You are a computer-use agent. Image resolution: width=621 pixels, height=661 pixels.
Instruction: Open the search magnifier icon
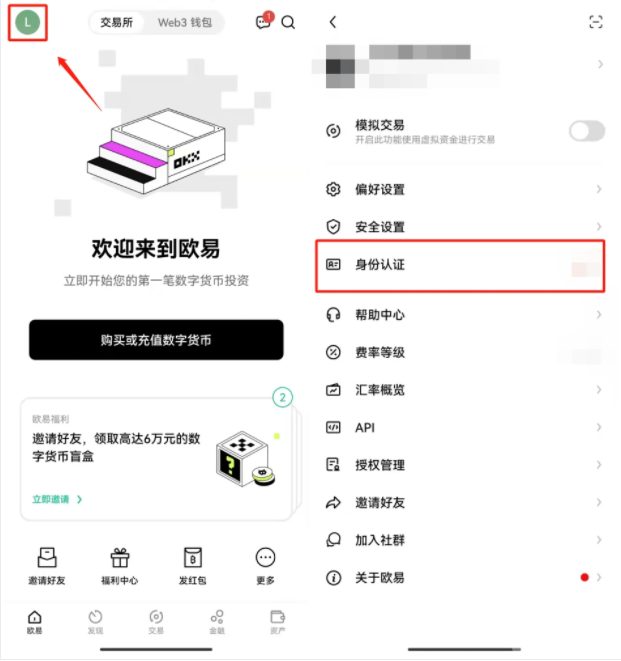click(x=289, y=22)
